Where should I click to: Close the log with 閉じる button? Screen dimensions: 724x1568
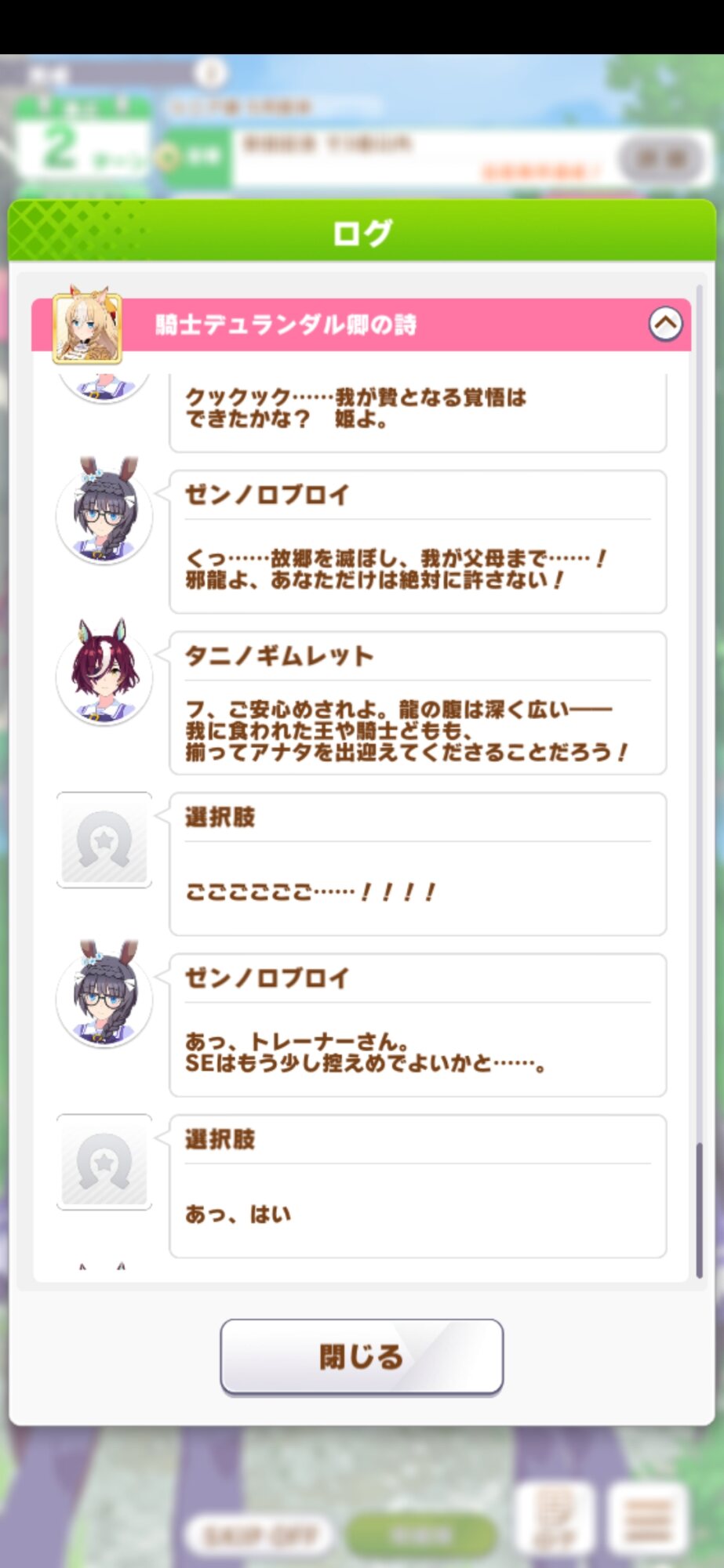(x=362, y=1356)
